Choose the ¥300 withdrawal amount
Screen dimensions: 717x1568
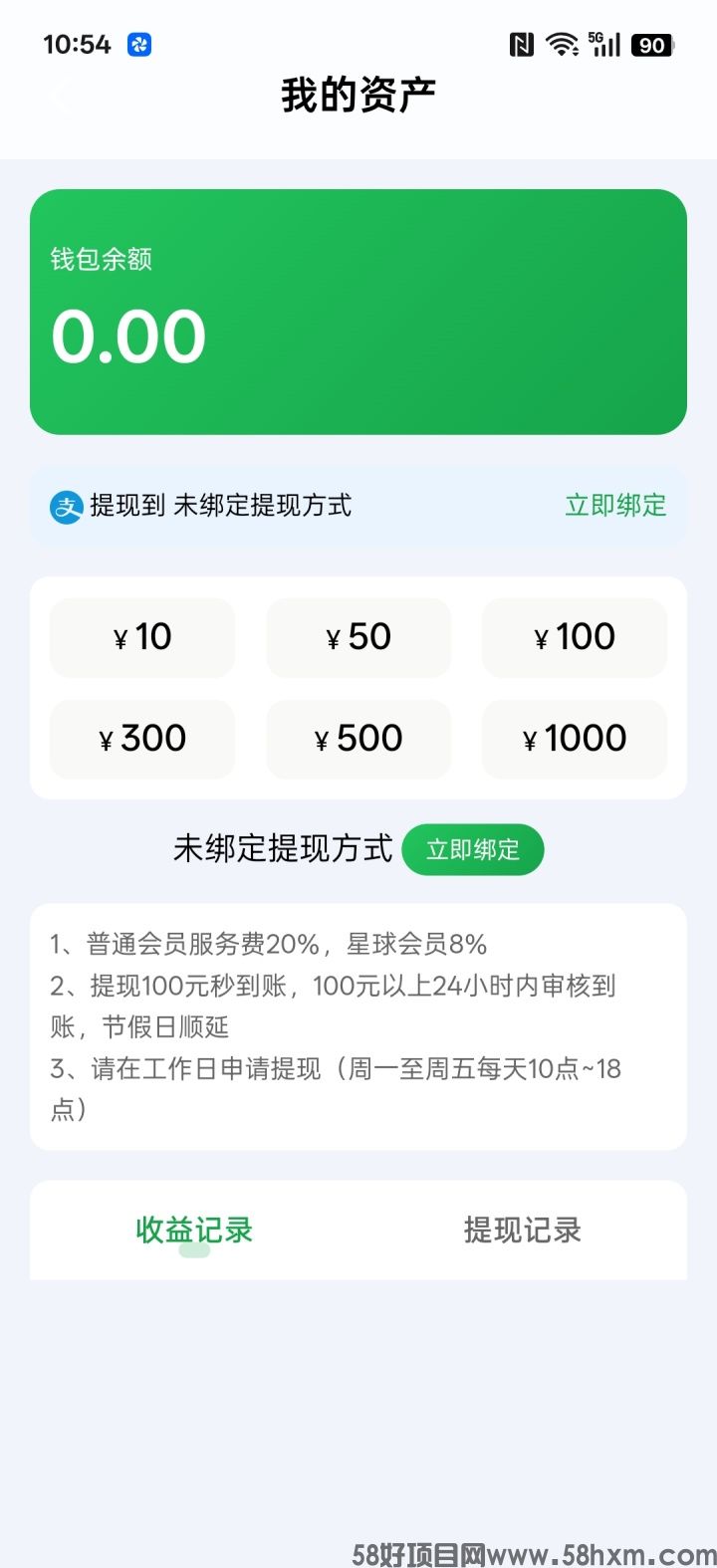(x=142, y=739)
